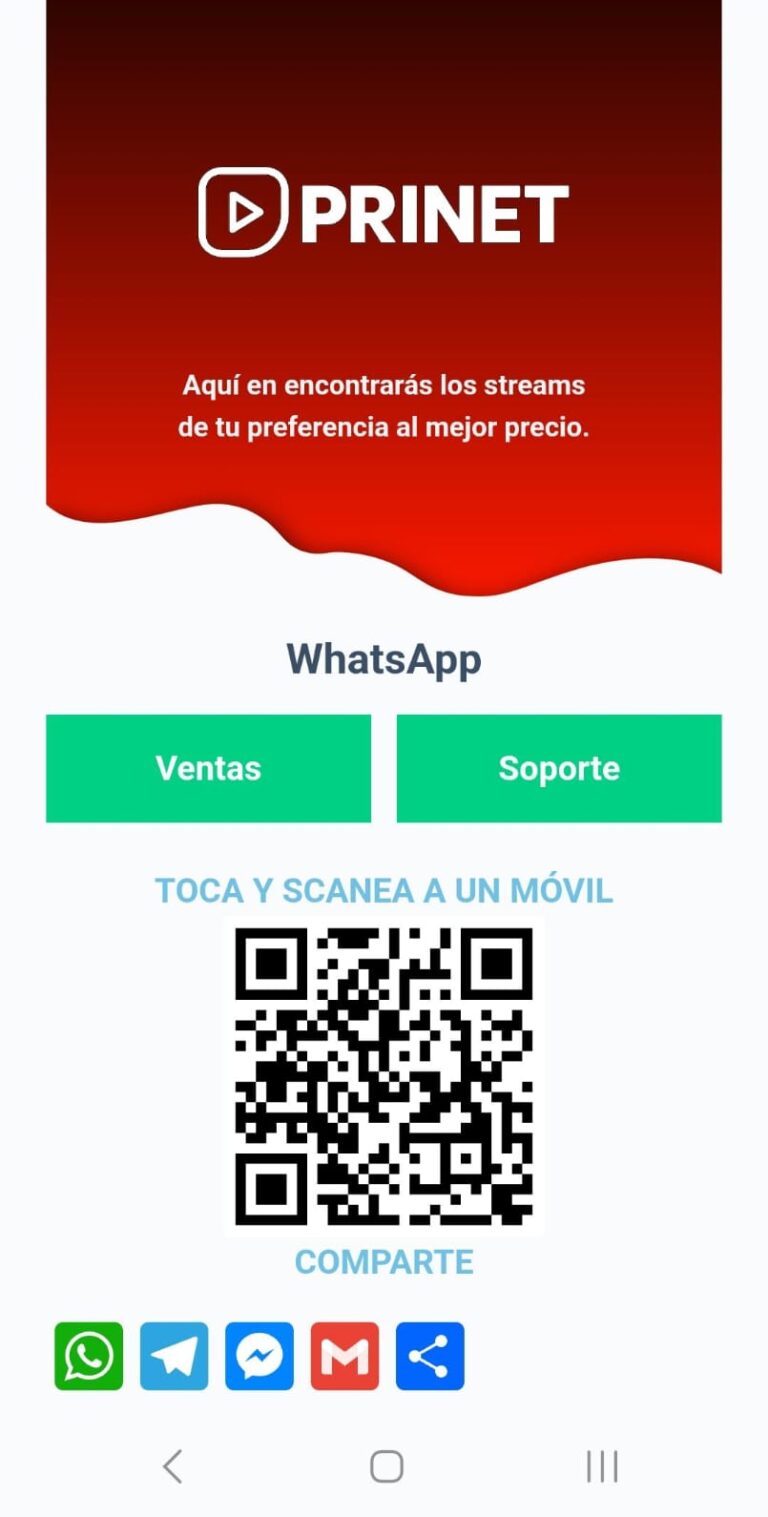Share the page through WhatsApp
The image size is (768, 1517).
89,1356
